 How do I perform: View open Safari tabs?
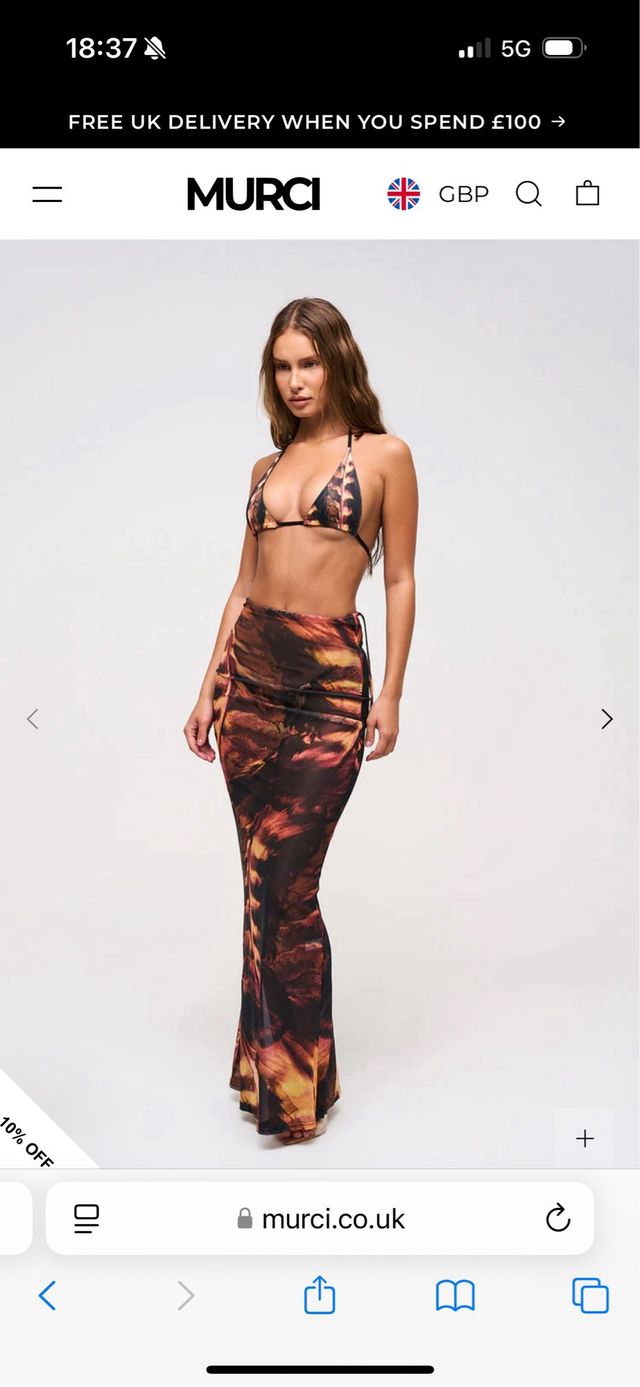590,1296
